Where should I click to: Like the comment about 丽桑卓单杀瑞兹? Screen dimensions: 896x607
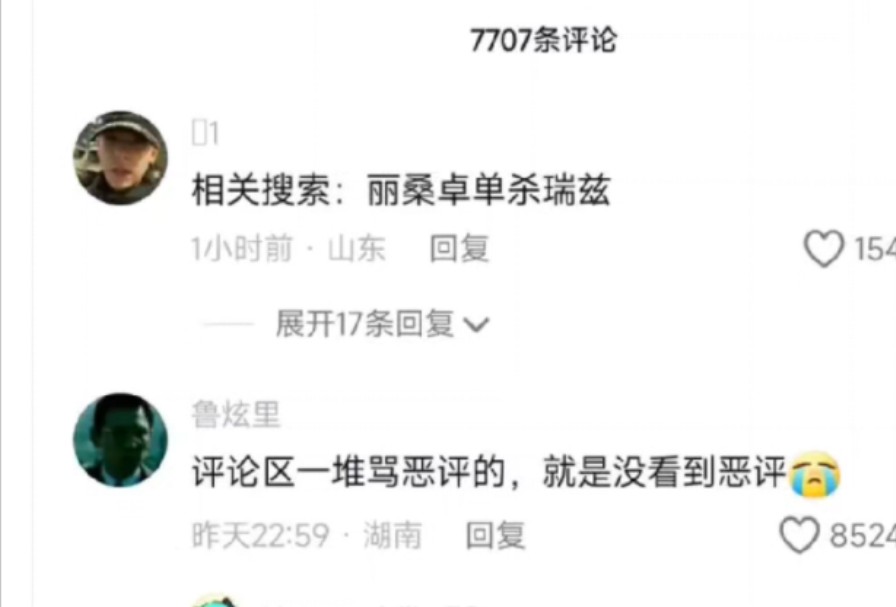point(824,249)
